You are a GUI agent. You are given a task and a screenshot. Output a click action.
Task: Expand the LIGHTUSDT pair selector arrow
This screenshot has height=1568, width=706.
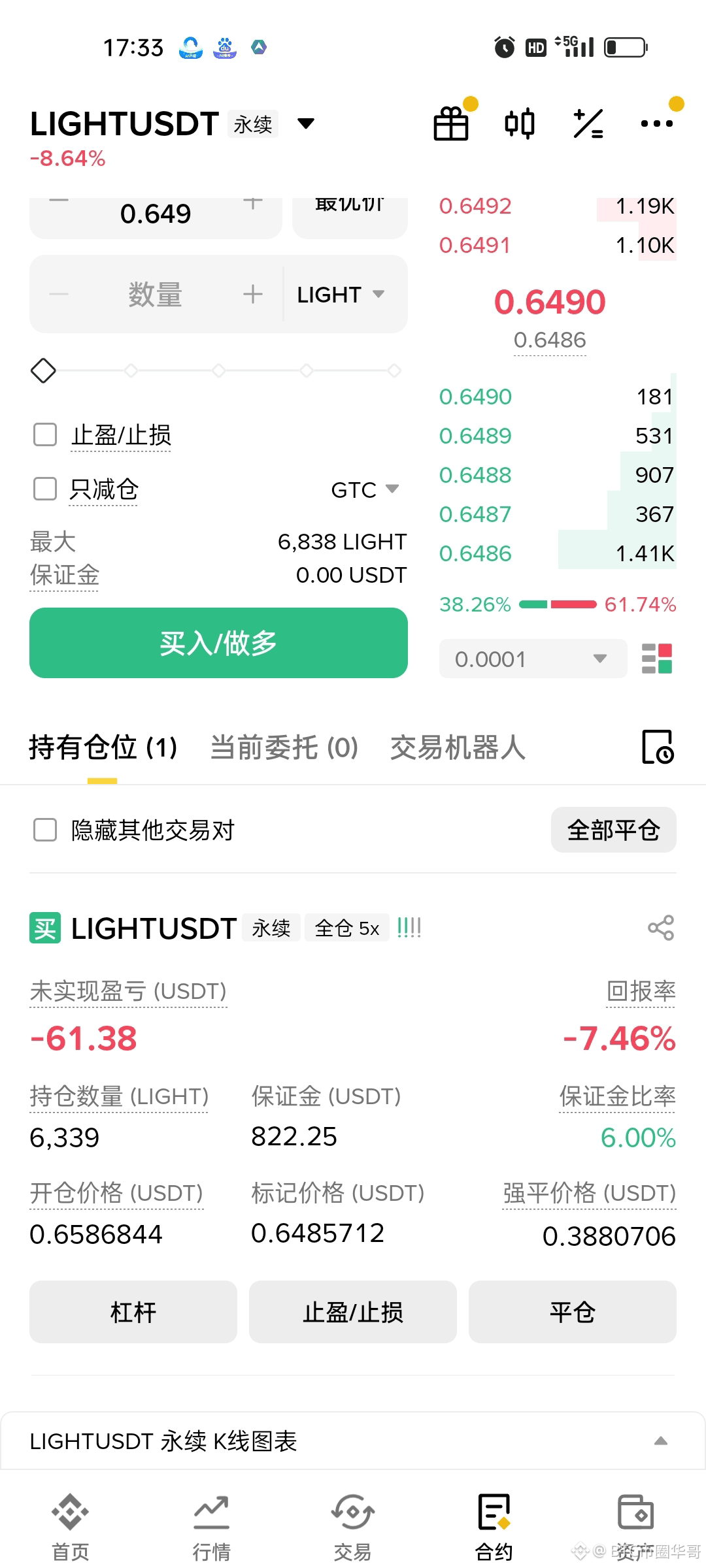(x=305, y=123)
